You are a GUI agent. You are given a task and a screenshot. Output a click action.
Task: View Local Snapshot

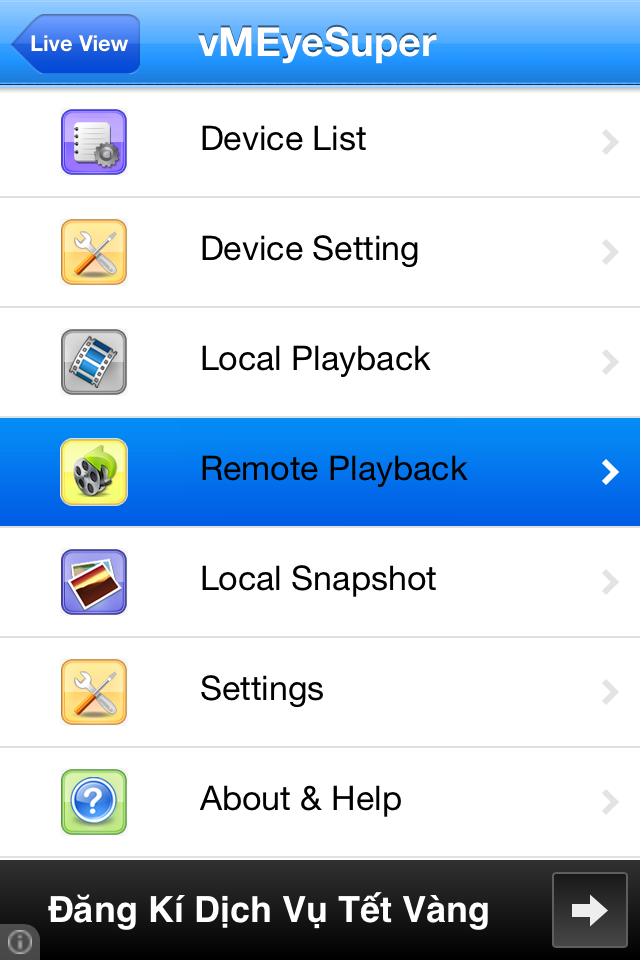[320, 581]
